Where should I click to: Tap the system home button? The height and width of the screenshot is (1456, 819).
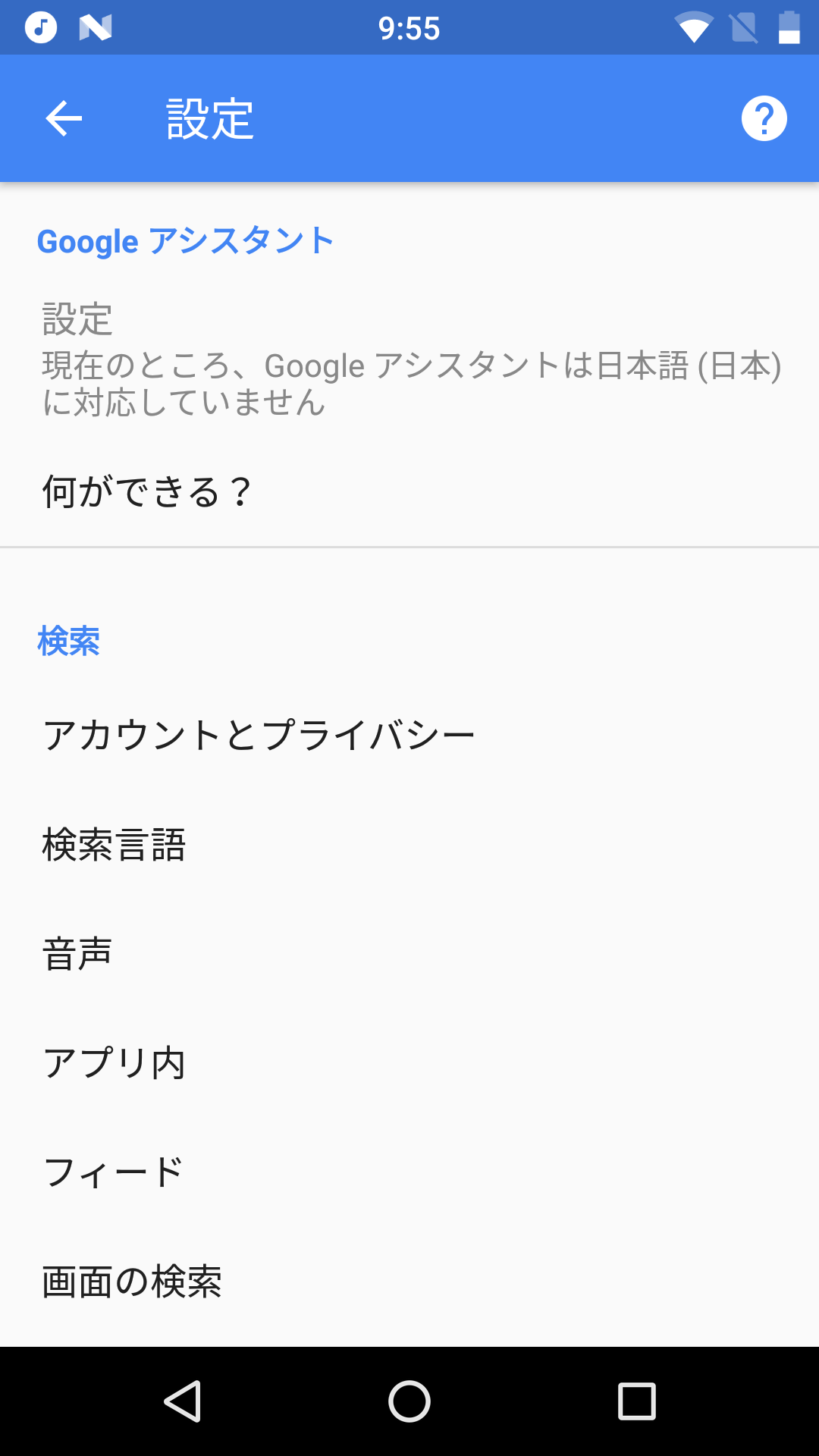point(409,1401)
